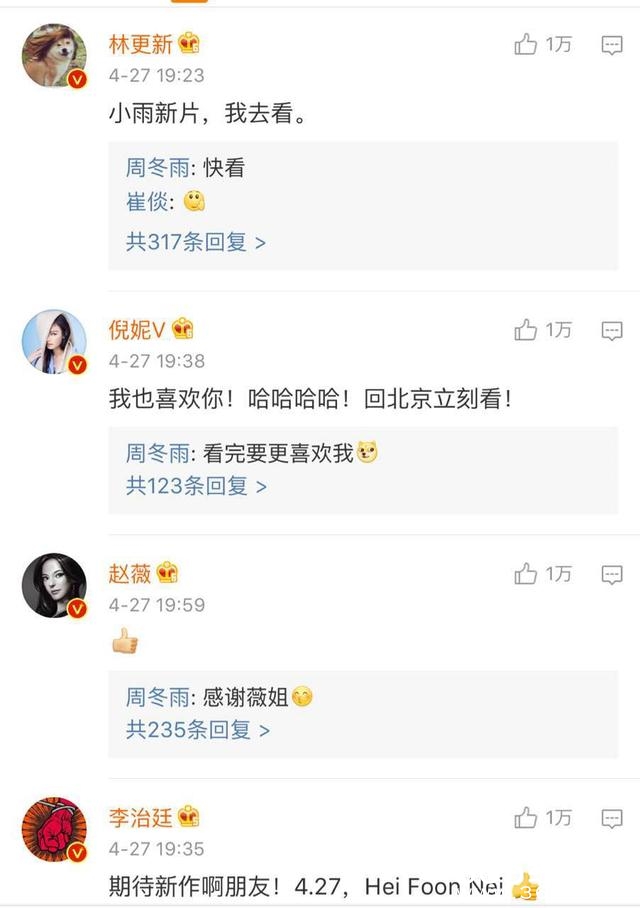Open 赵薇's profile picture
The height and width of the screenshot is (908, 640).
[54, 586]
